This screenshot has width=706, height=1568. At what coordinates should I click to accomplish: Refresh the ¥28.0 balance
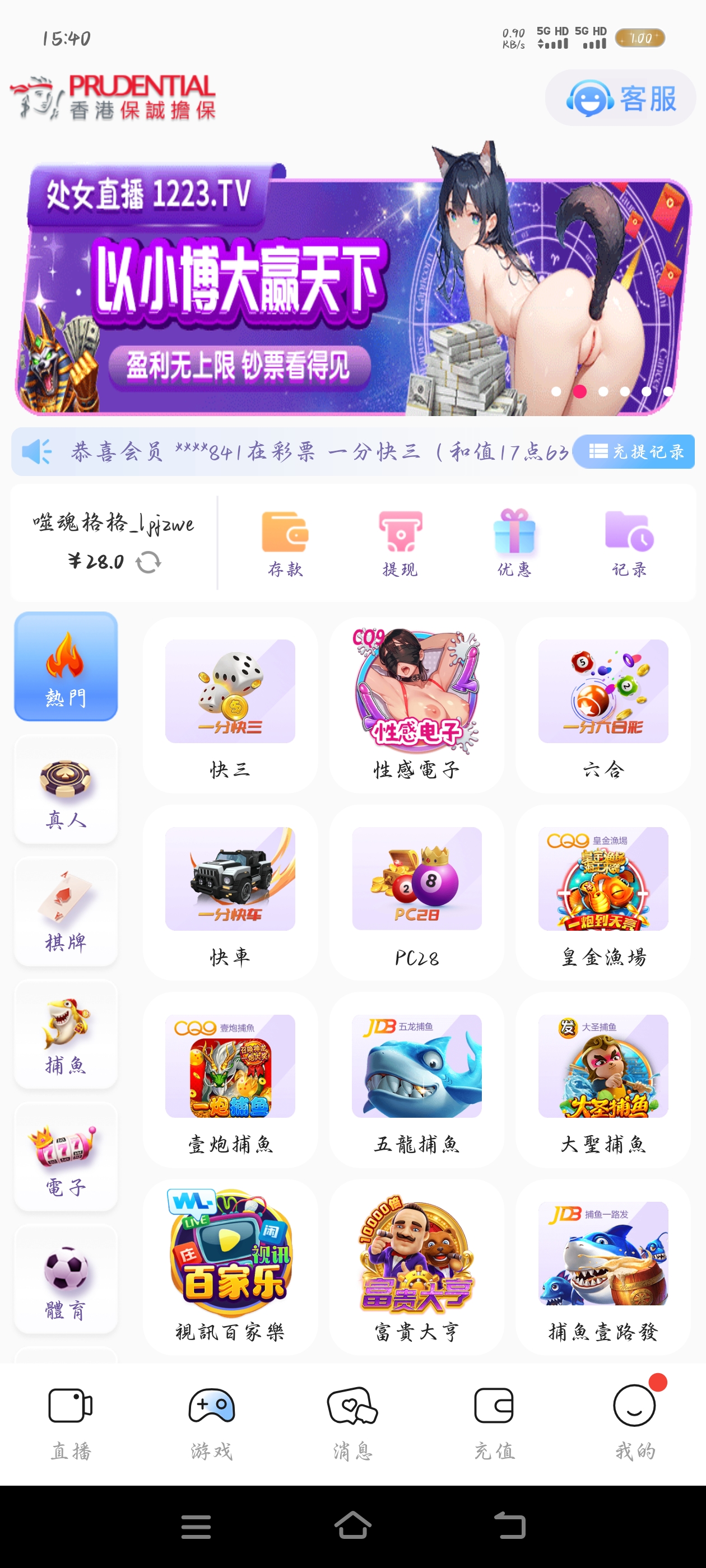[148, 561]
